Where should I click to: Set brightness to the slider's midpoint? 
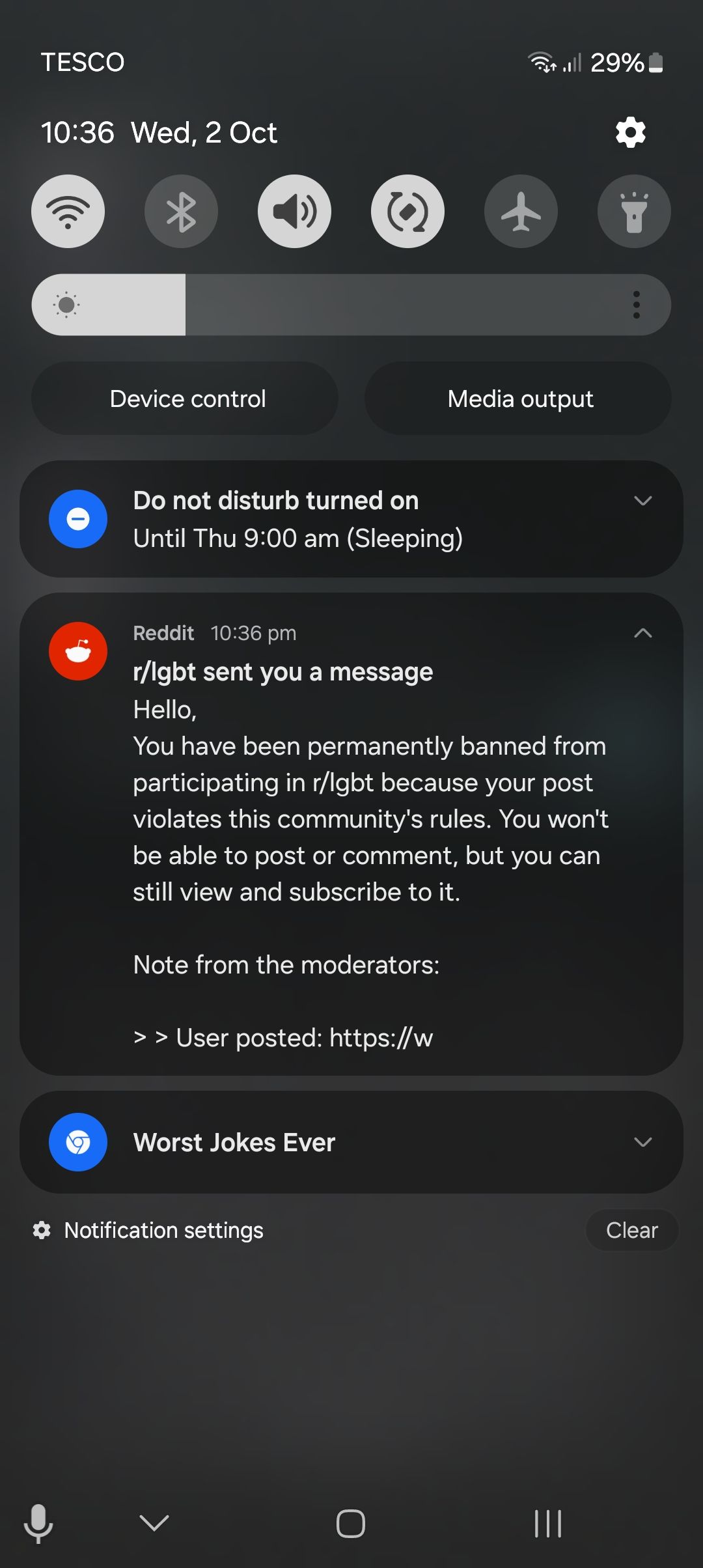(x=351, y=305)
